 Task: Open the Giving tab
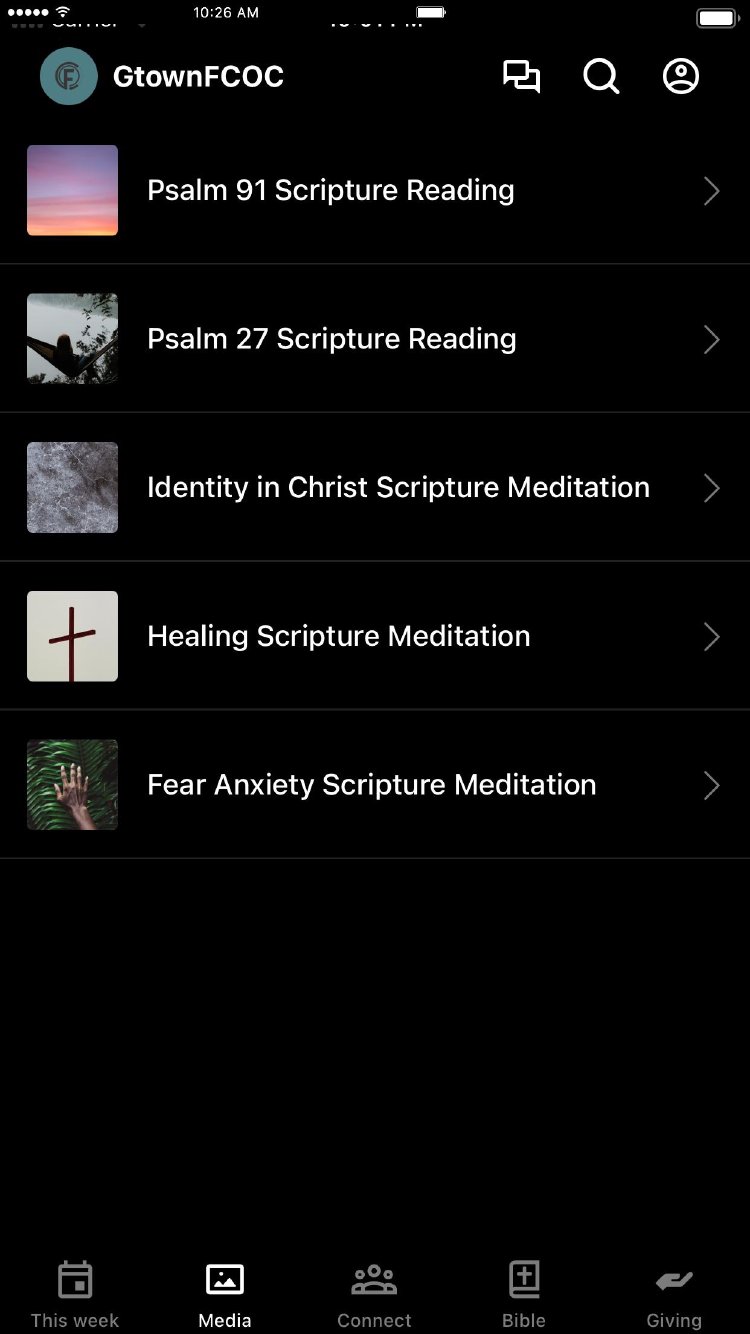674,1294
